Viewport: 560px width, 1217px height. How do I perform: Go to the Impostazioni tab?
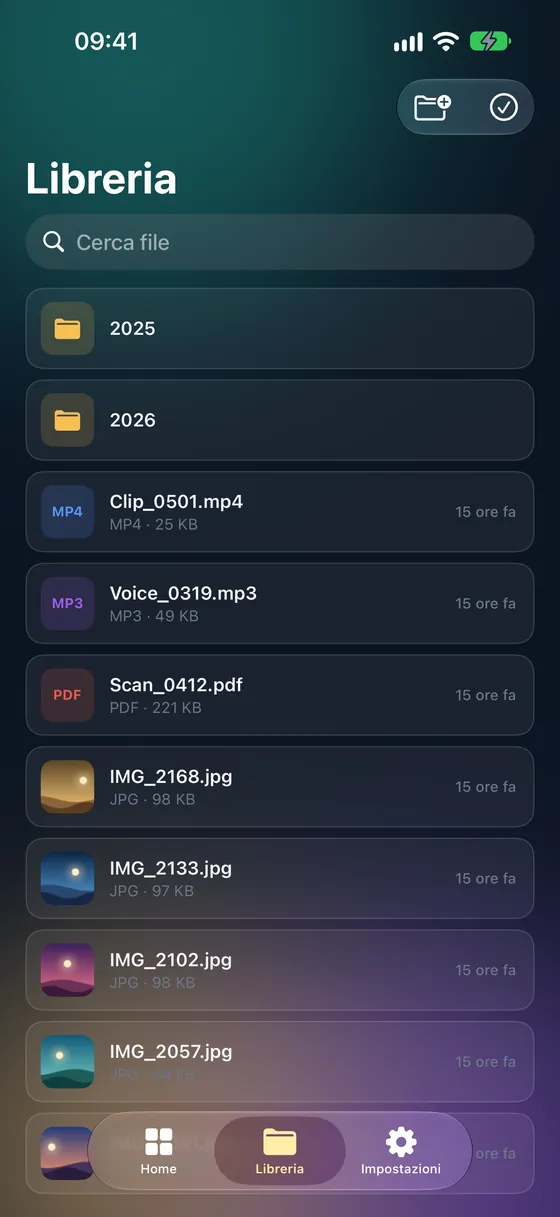(x=401, y=1151)
